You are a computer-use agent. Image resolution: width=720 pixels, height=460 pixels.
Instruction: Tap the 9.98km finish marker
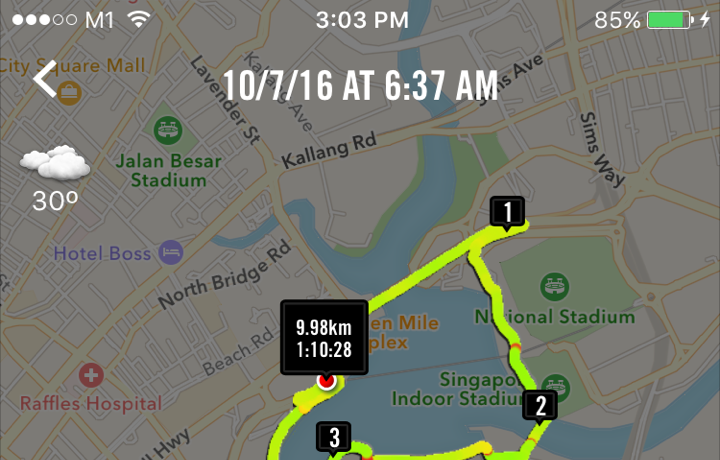point(325,336)
